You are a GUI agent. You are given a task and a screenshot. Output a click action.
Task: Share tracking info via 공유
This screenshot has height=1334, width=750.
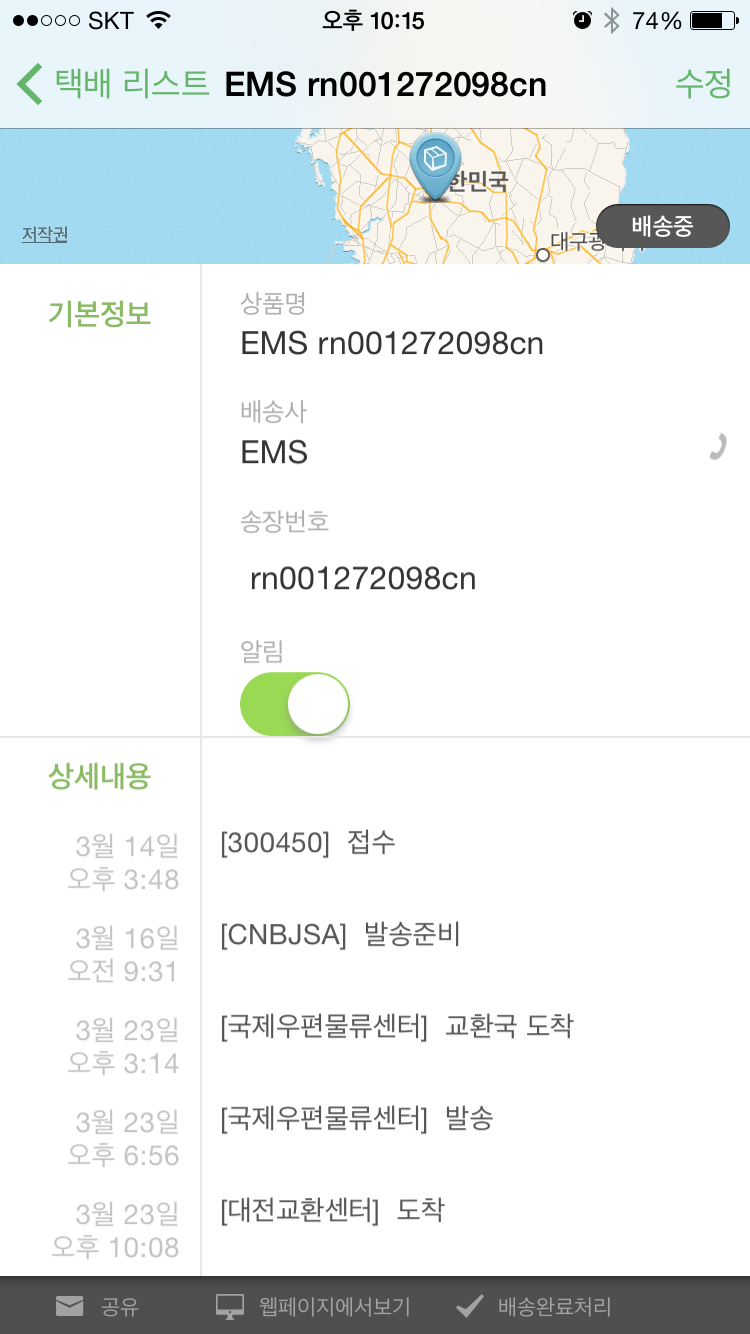[x=97, y=1306]
